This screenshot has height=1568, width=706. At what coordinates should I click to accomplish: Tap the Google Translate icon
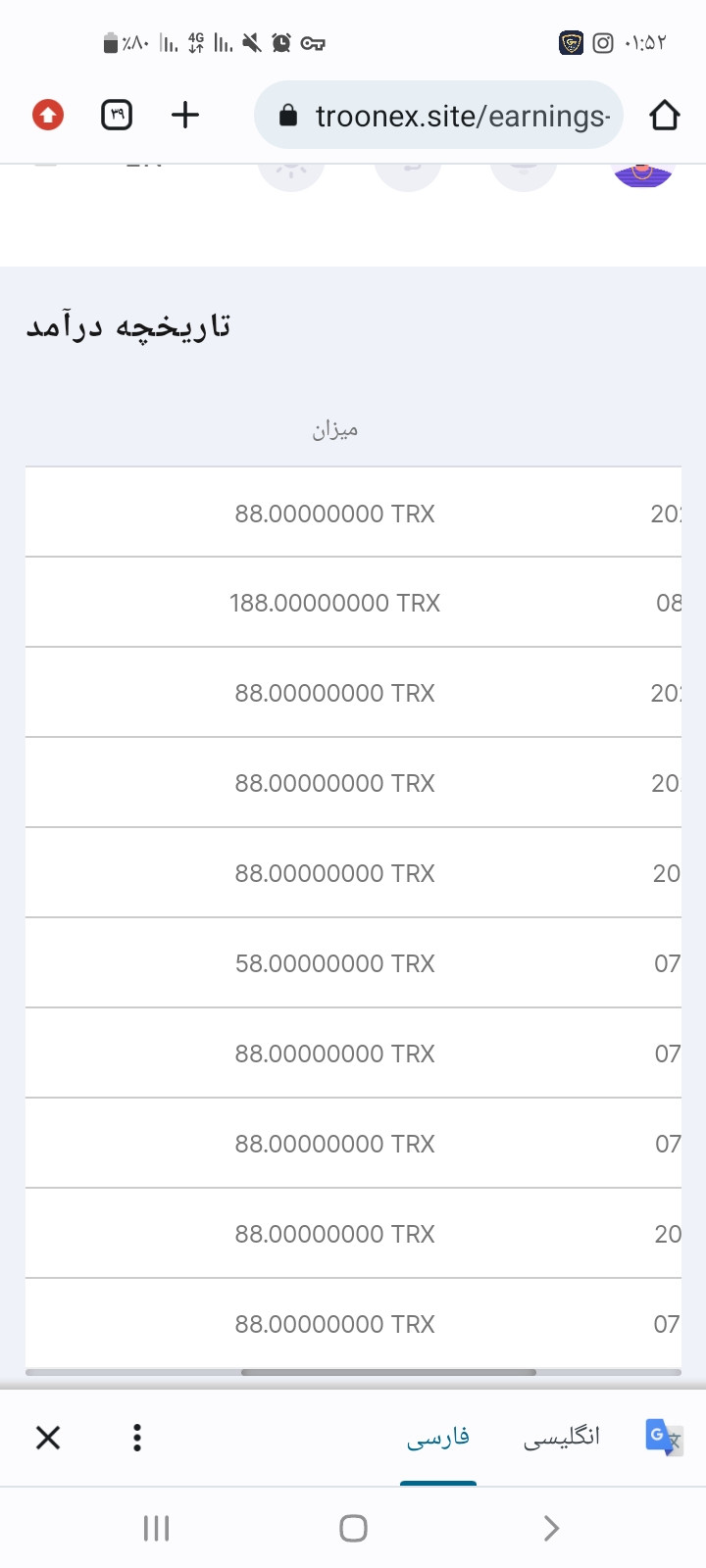click(x=664, y=1438)
